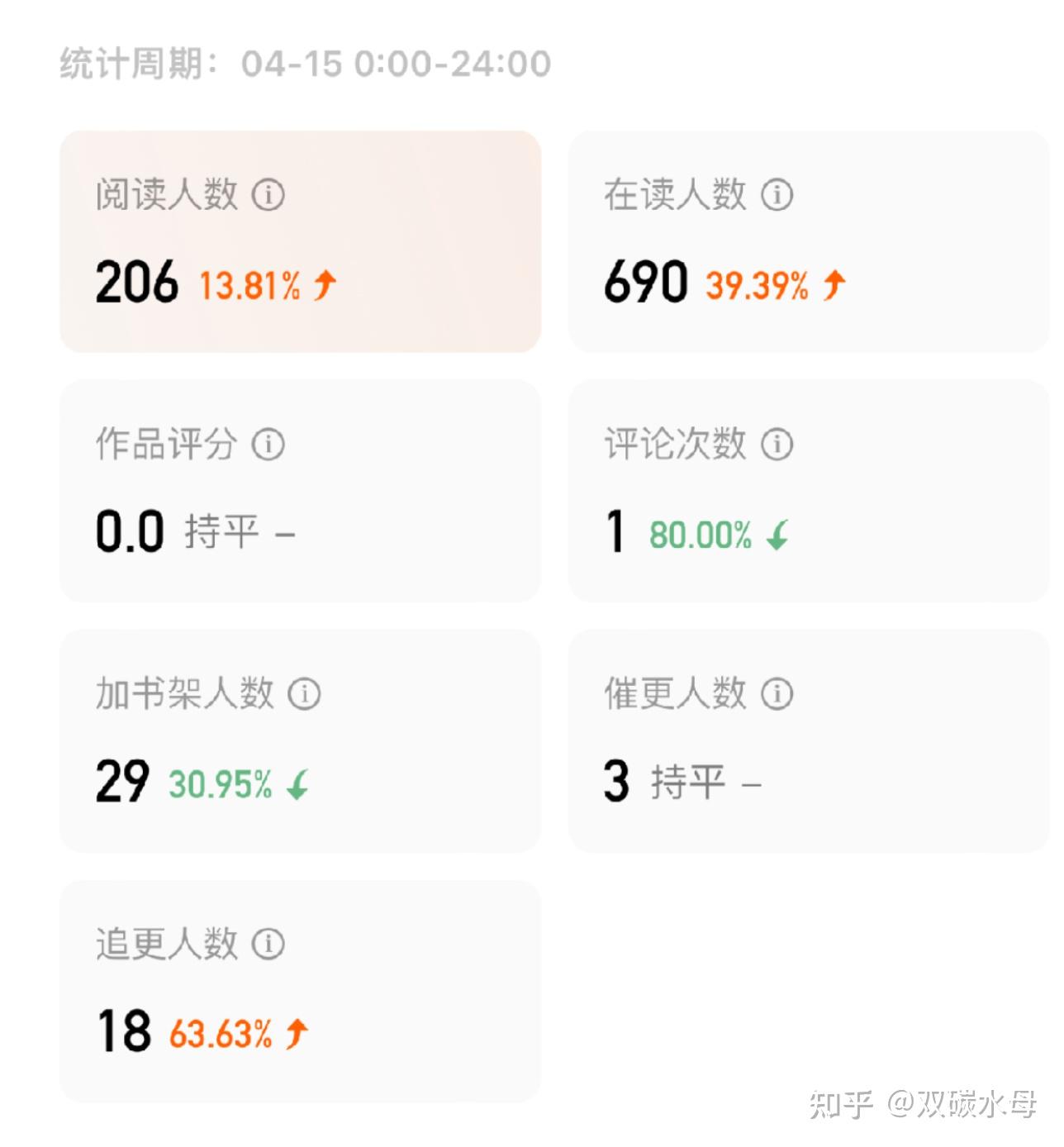The image size is (1064, 1147).
Task: Select the 阅读人数 stats card
Action: pyautogui.click(x=300, y=241)
